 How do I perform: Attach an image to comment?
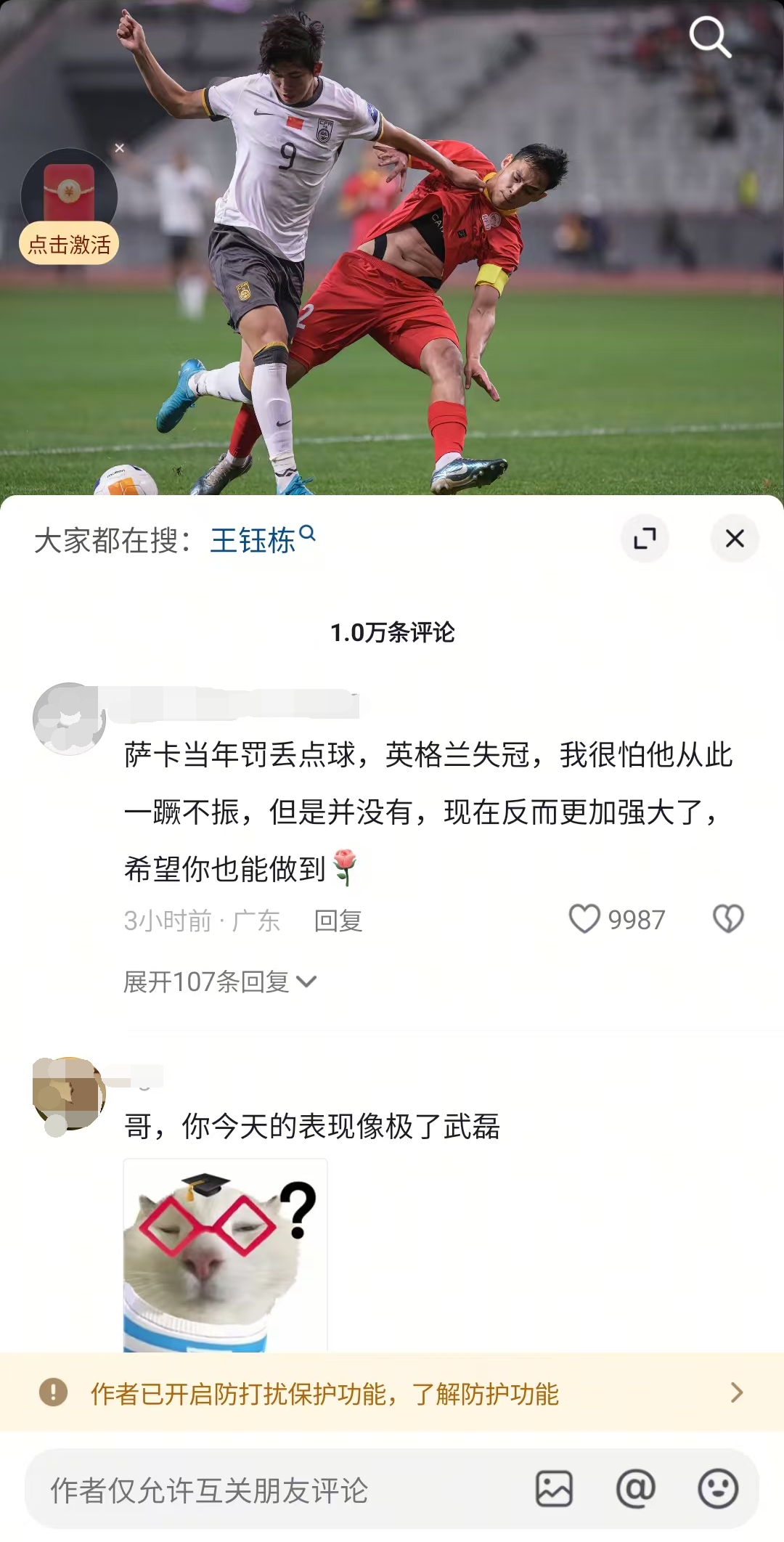(554, 1490)
